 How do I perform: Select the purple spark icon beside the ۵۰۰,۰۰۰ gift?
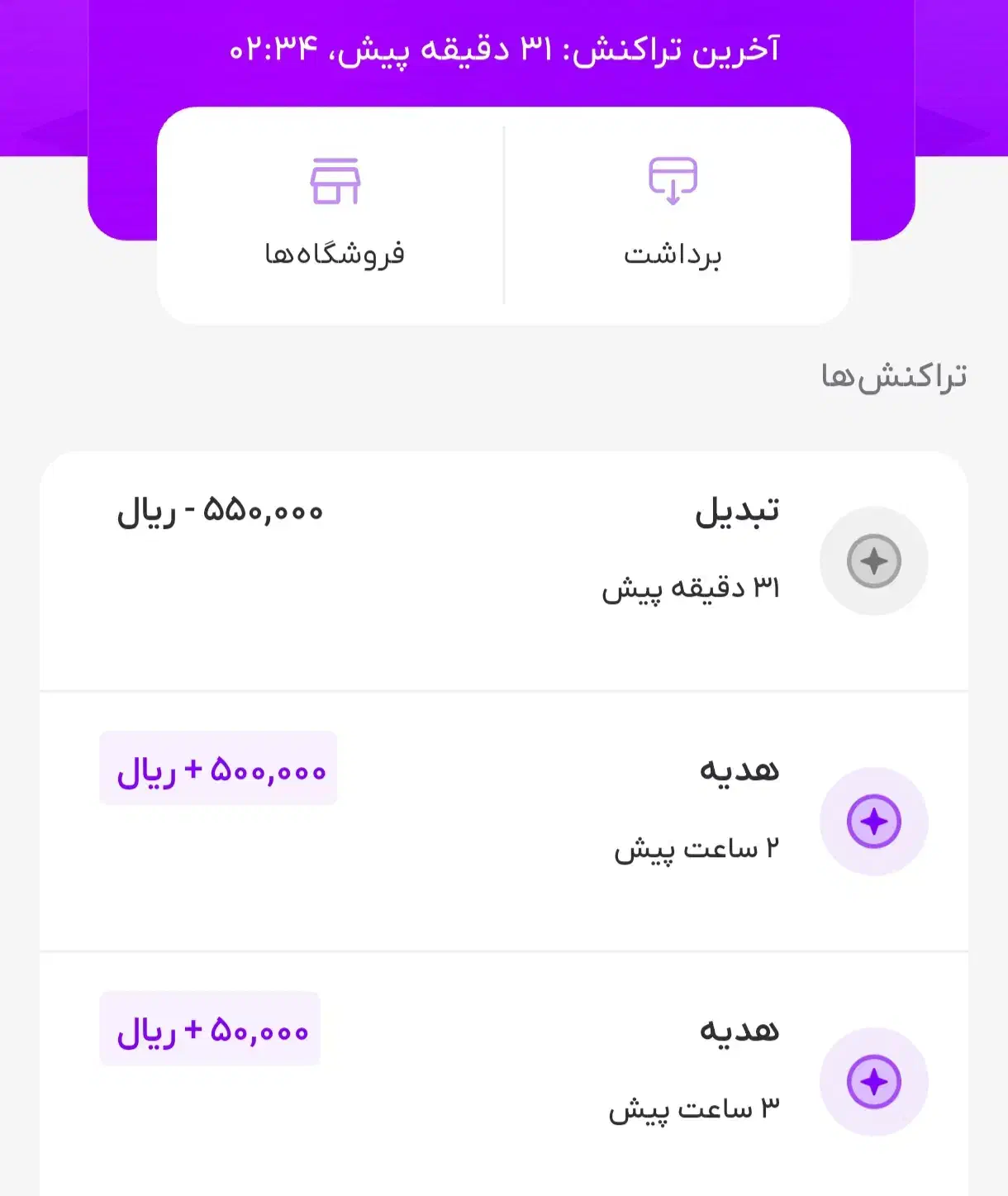coord(872,821)
